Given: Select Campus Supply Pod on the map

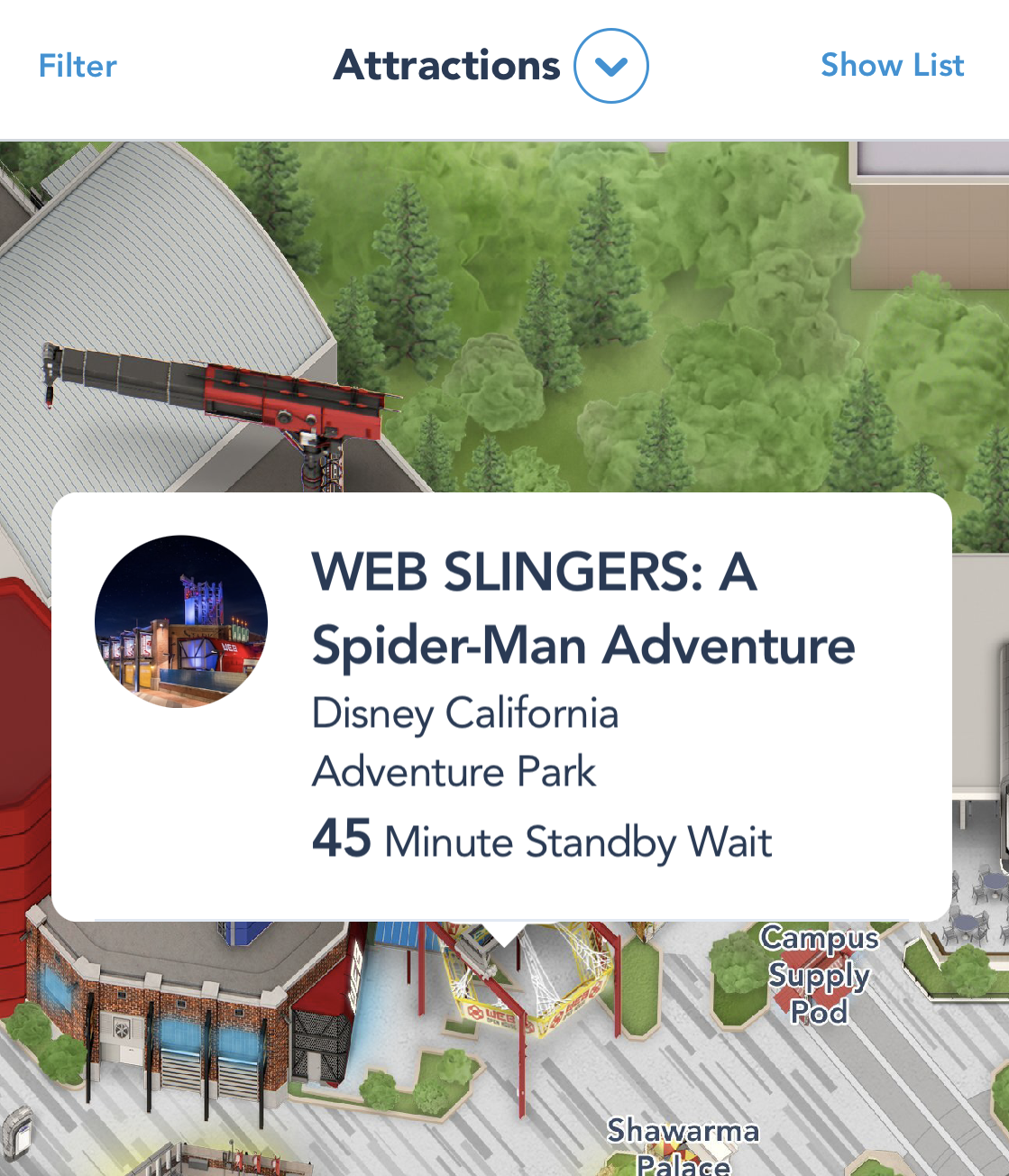Looking at the screenshot, I should 819,975.
